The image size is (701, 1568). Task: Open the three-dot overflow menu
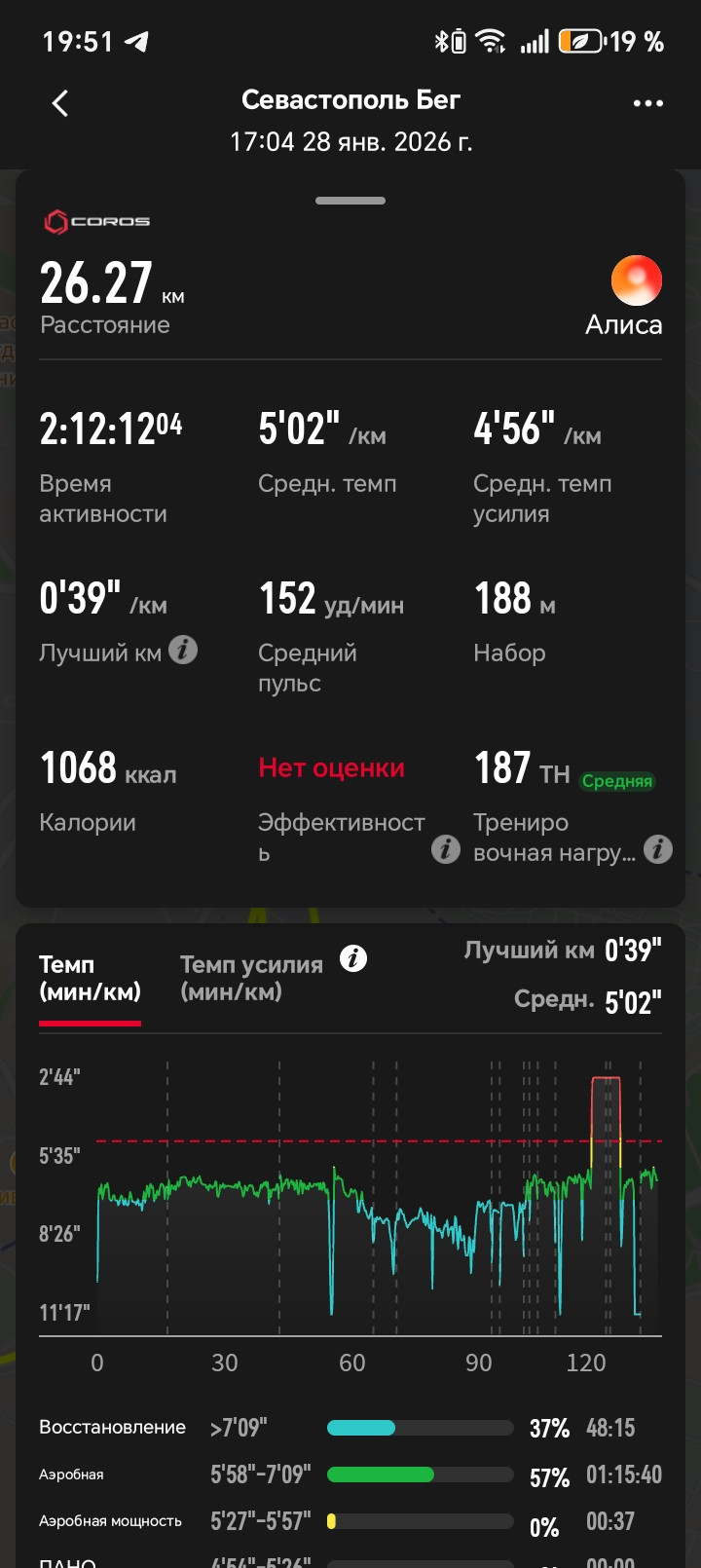(x=647, y=103)
